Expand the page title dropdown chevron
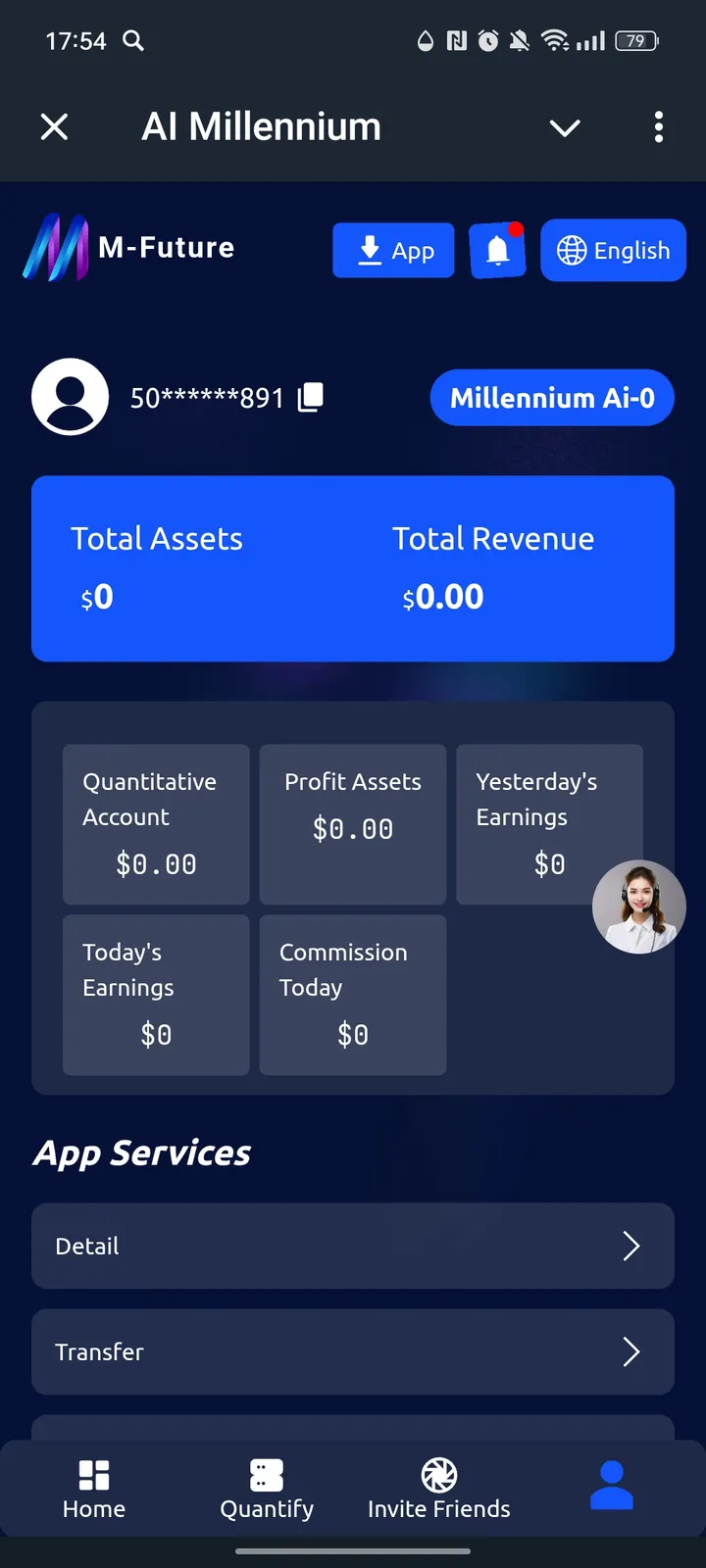 [565, 127]
